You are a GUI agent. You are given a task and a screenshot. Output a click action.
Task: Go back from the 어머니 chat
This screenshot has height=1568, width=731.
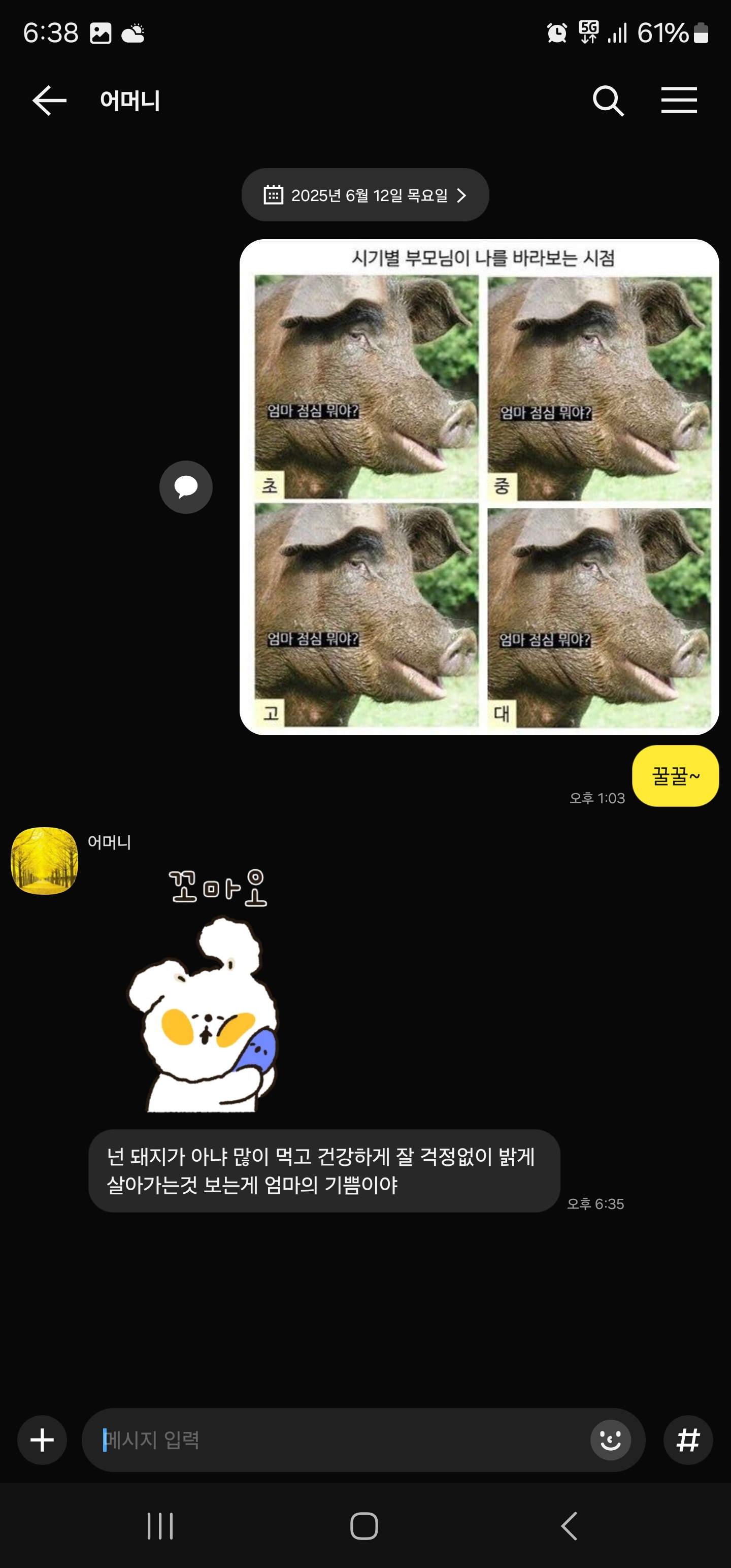click(x=49, y=101)
